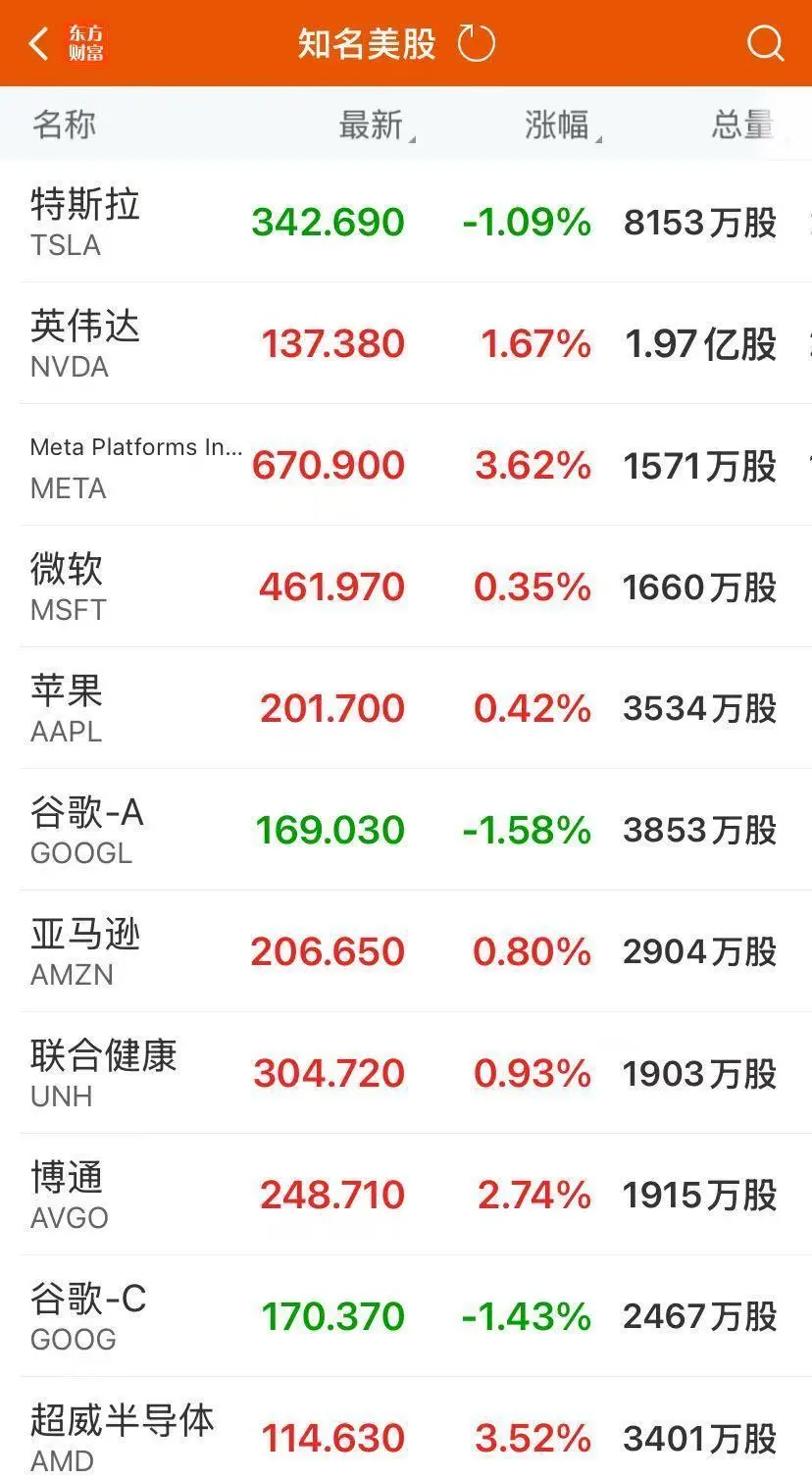Open the 特斯拉 TSLA stock row
The height and width of the screenshot is (1480, 812).
click(x=406, y=222)
